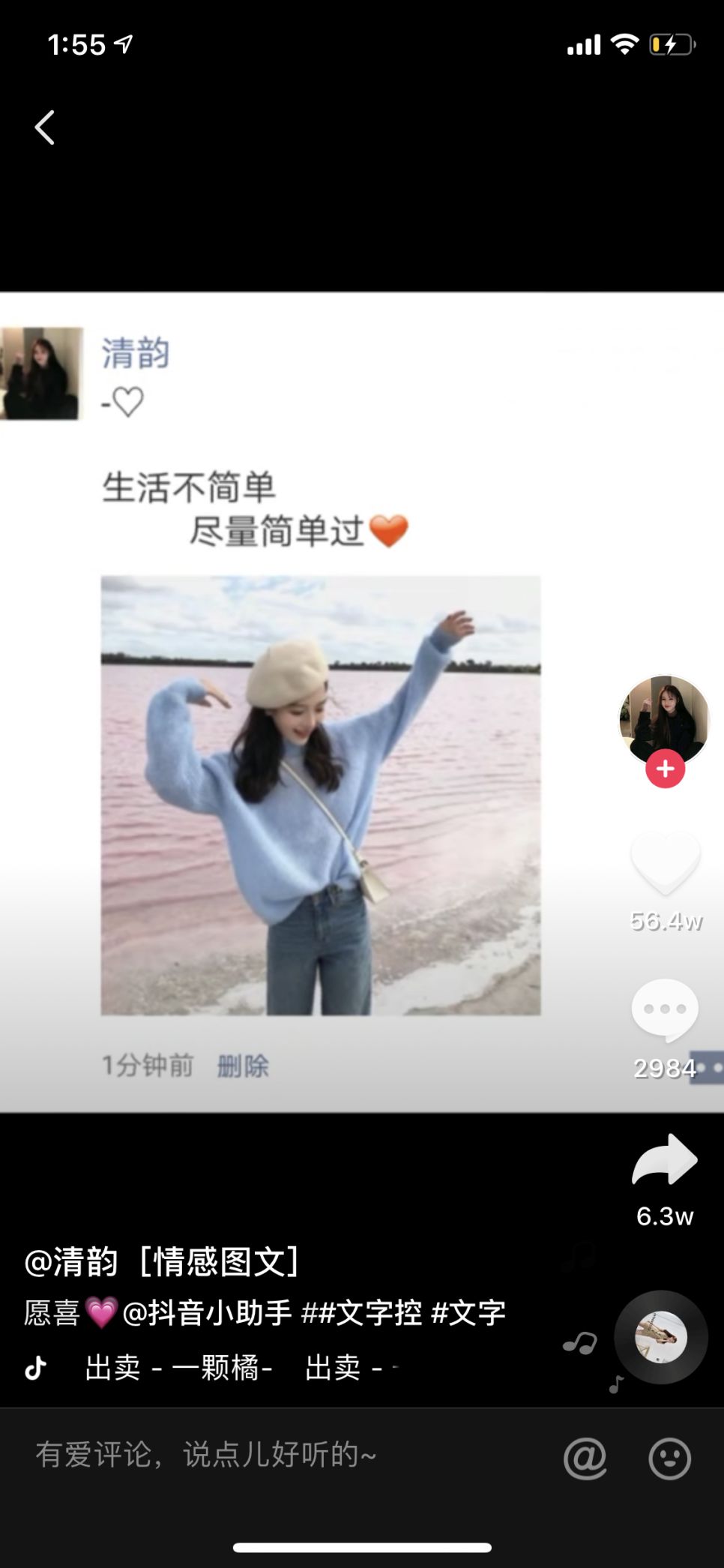Open the @抖音小助手 mention
The width and height of the screenshot is (724, 1568).
click(x=207, y=1313)
